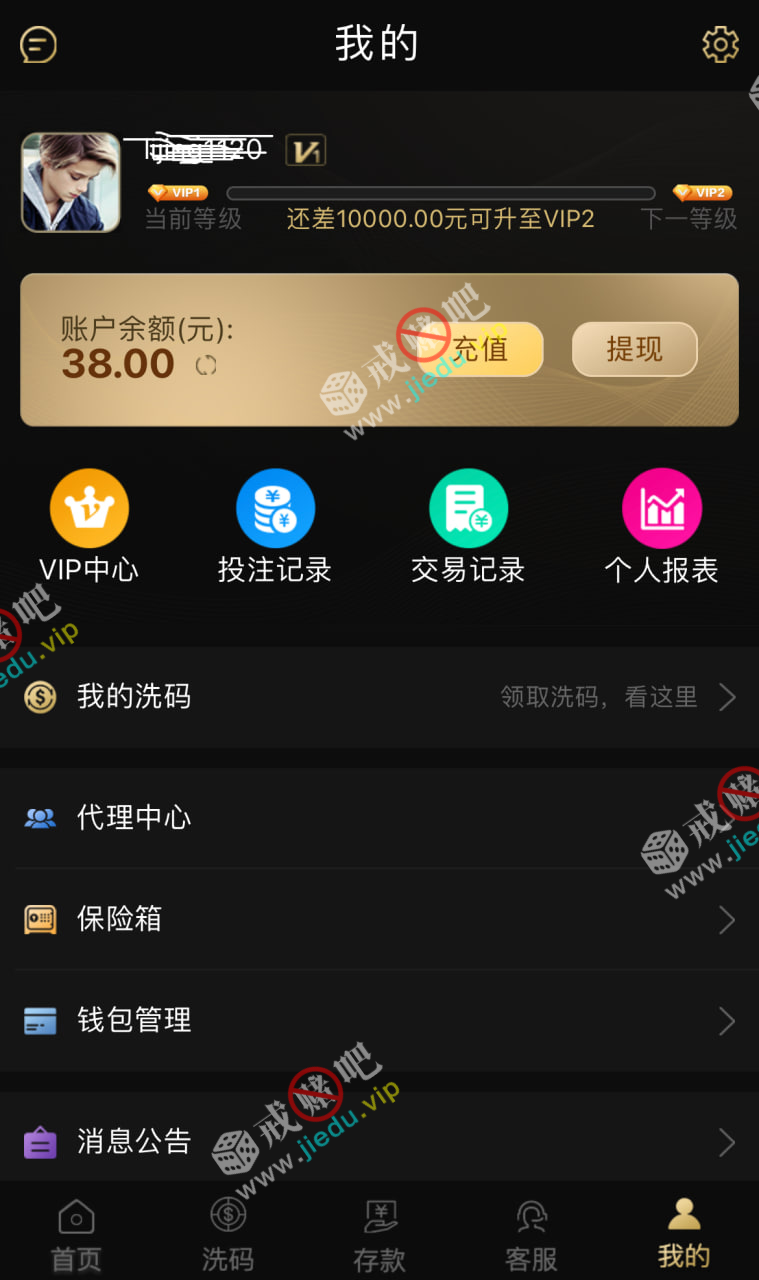
Task: Open 交易记录 transaction records
Action: (x=468, y=527)
